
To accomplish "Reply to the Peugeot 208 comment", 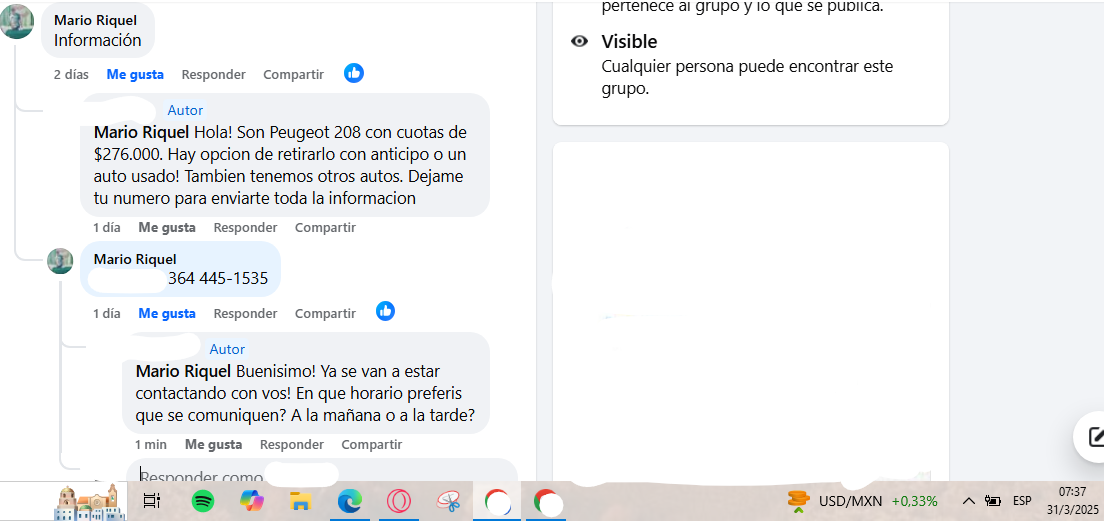I will 245,227.
